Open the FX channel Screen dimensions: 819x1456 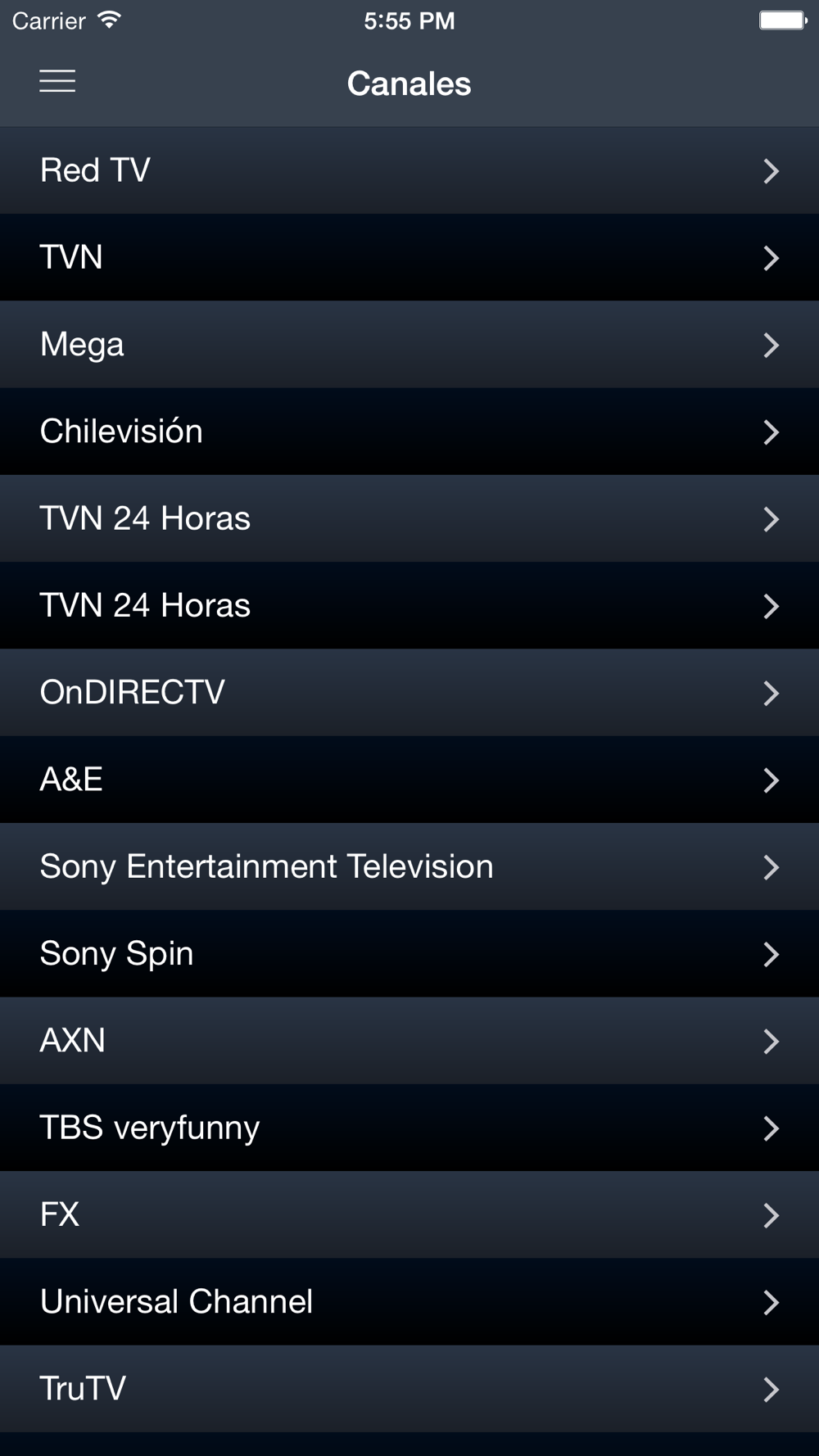click(409, 1214)
